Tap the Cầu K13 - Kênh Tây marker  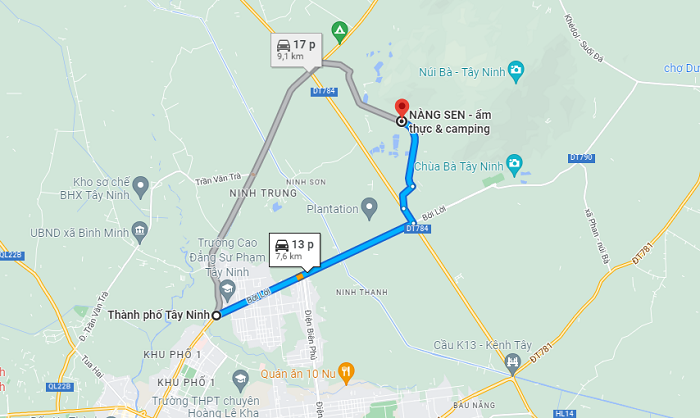(x=514, y=360)
